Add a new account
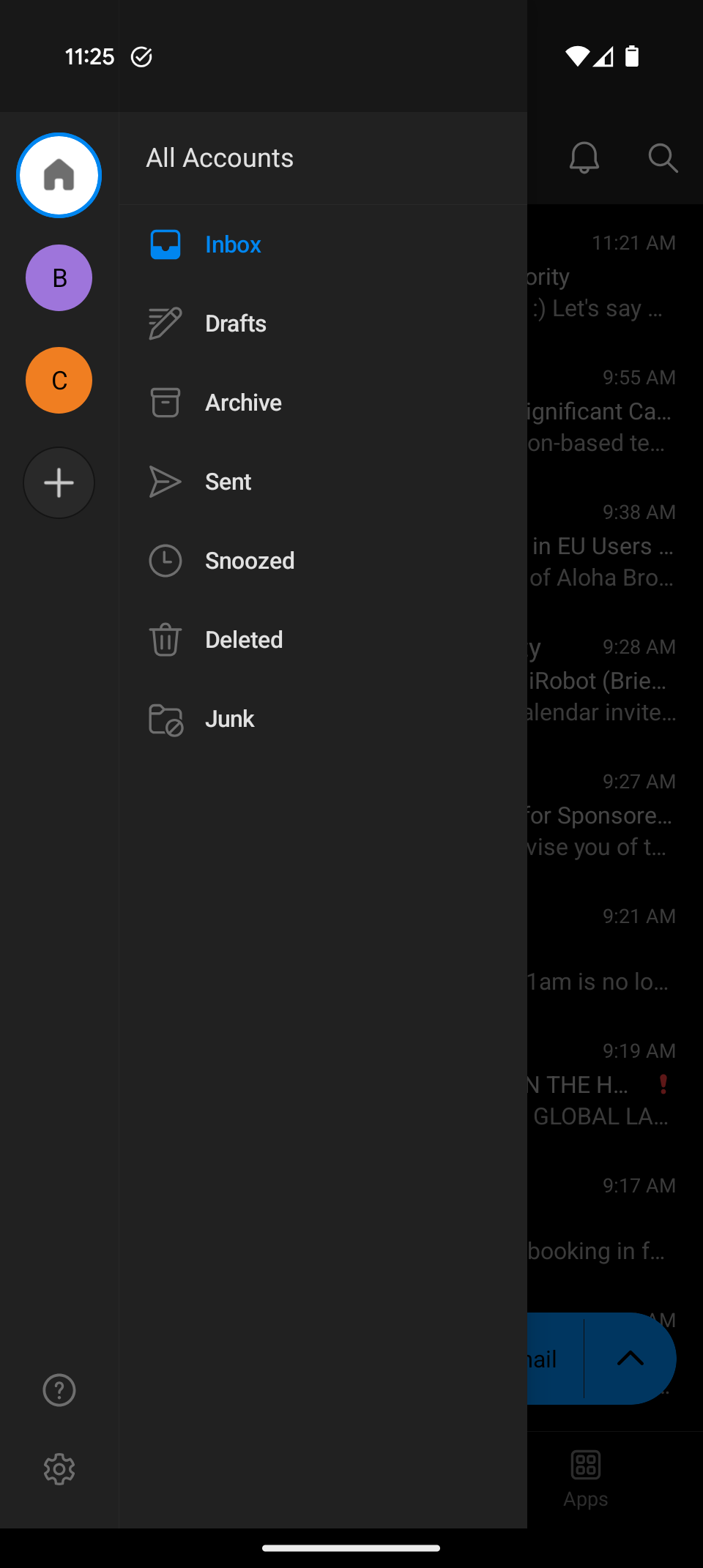Image resolution: width=703 pixels, height=1568 pixels. click(x=59, y=483)
